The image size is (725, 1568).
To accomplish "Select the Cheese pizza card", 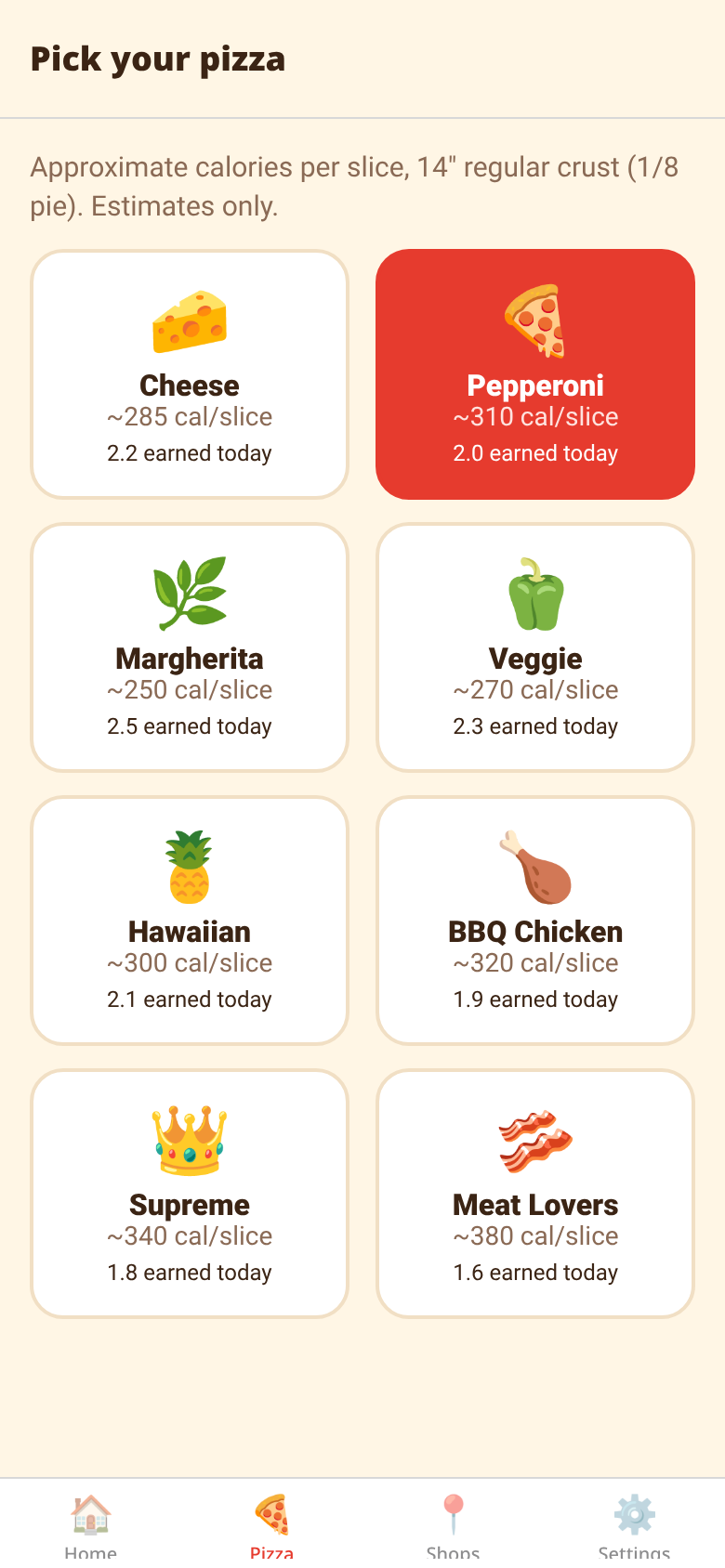I will pos(190,374).
